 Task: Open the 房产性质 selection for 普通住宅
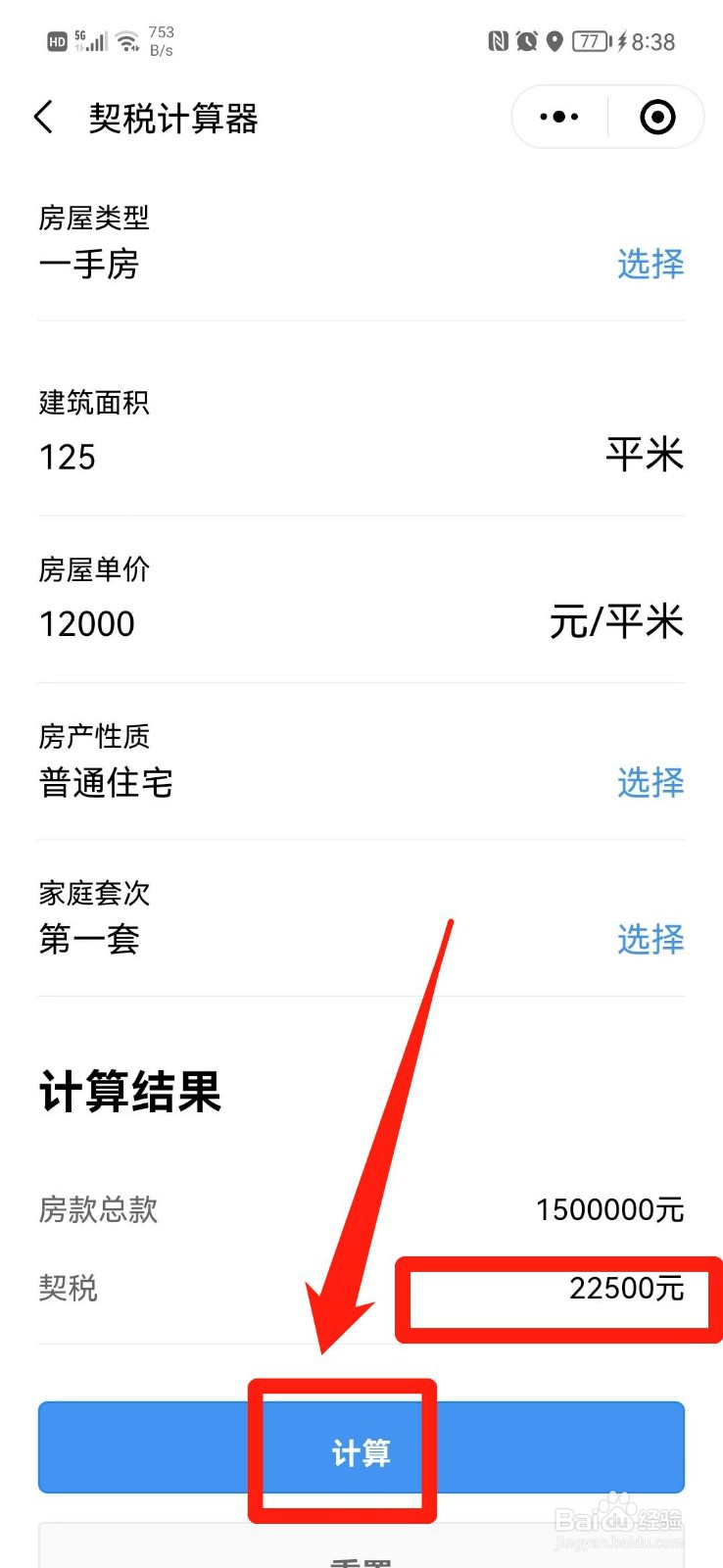tap(650, 783)
